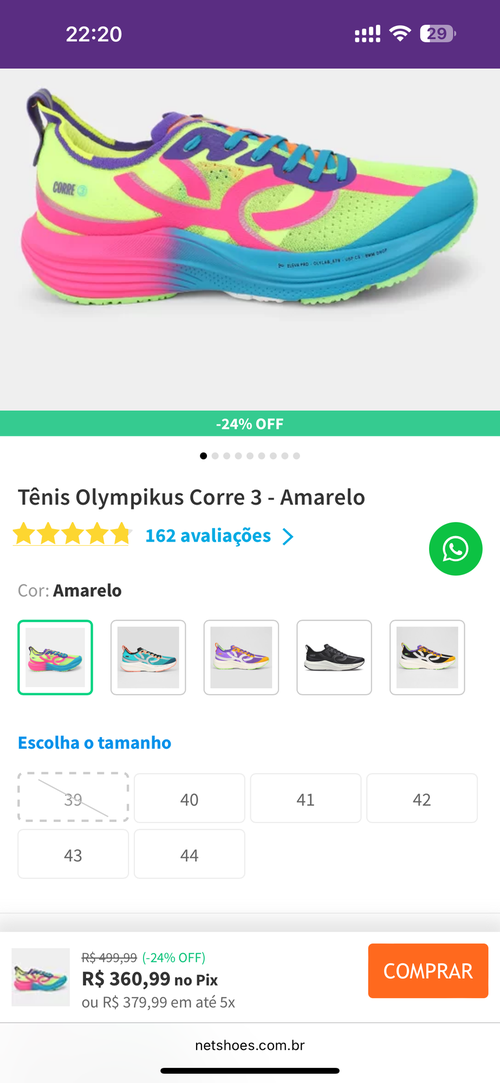This screenshot has width=500, height=1083.
Task: Tap the image carousel page dots
Action: (250, 456)
